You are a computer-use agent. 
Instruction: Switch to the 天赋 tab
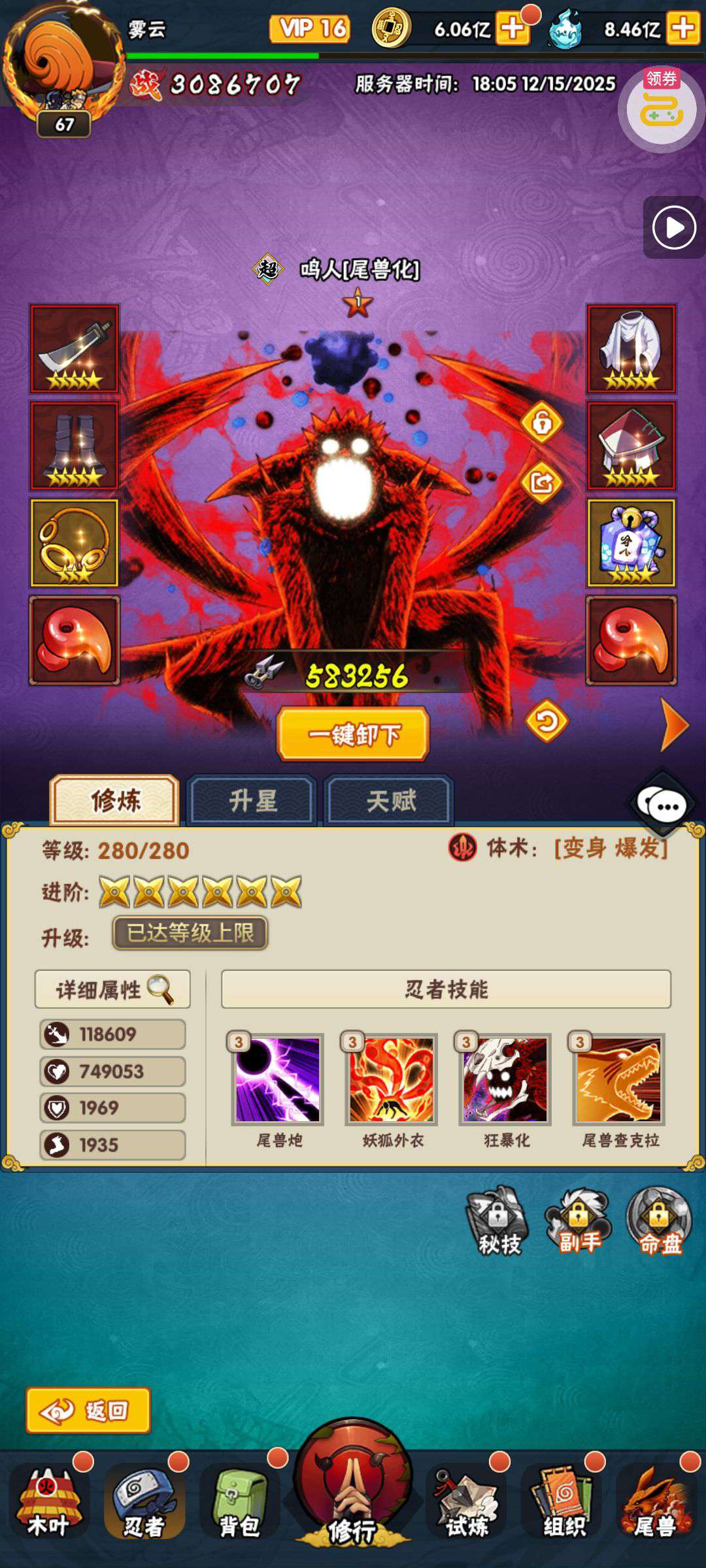(x=390, y=800)
